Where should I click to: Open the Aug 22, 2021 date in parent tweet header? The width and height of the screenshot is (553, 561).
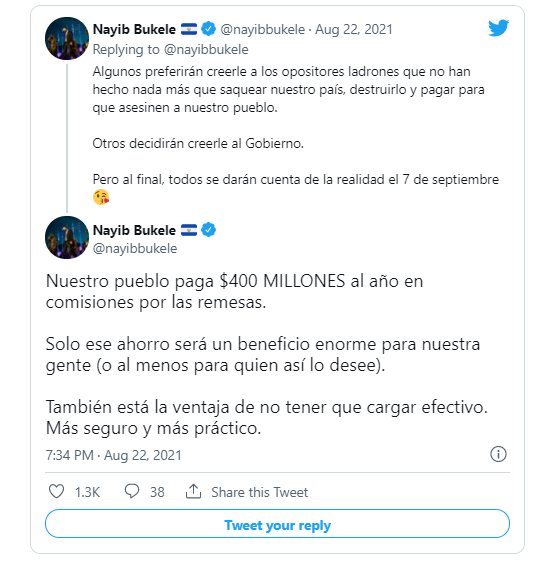pyautogui.click(x=354, y=29)
